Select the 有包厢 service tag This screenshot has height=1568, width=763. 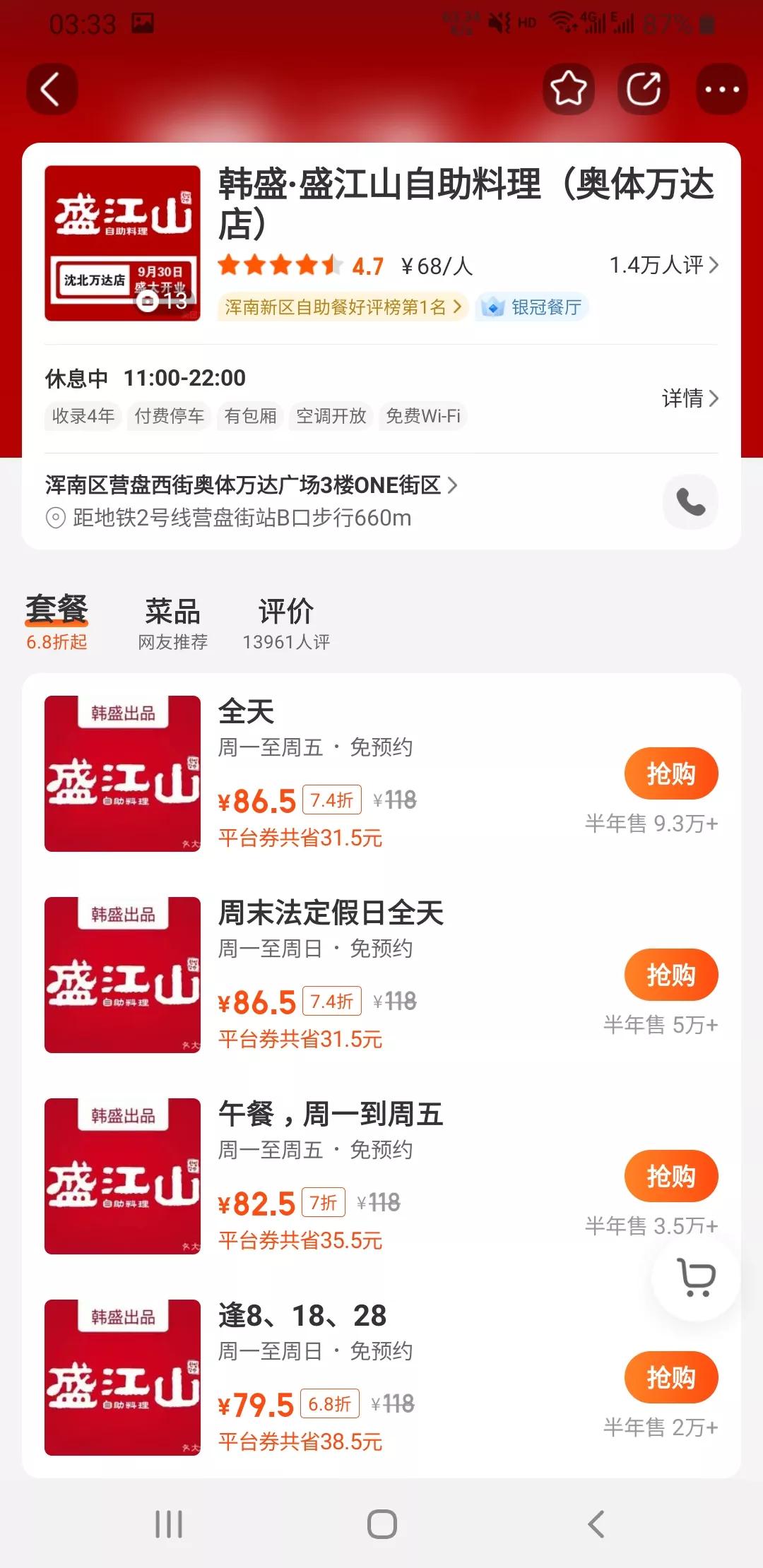[x=249, y=417]
